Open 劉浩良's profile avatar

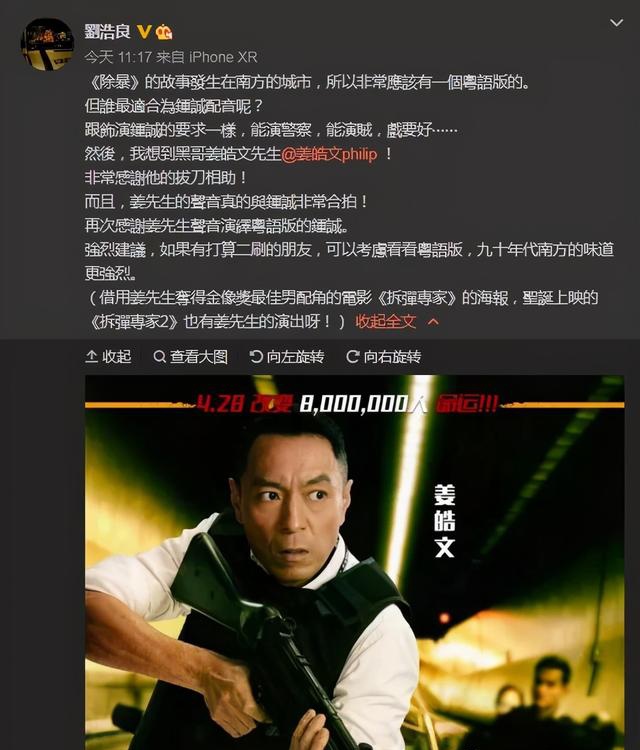[47, 44]
